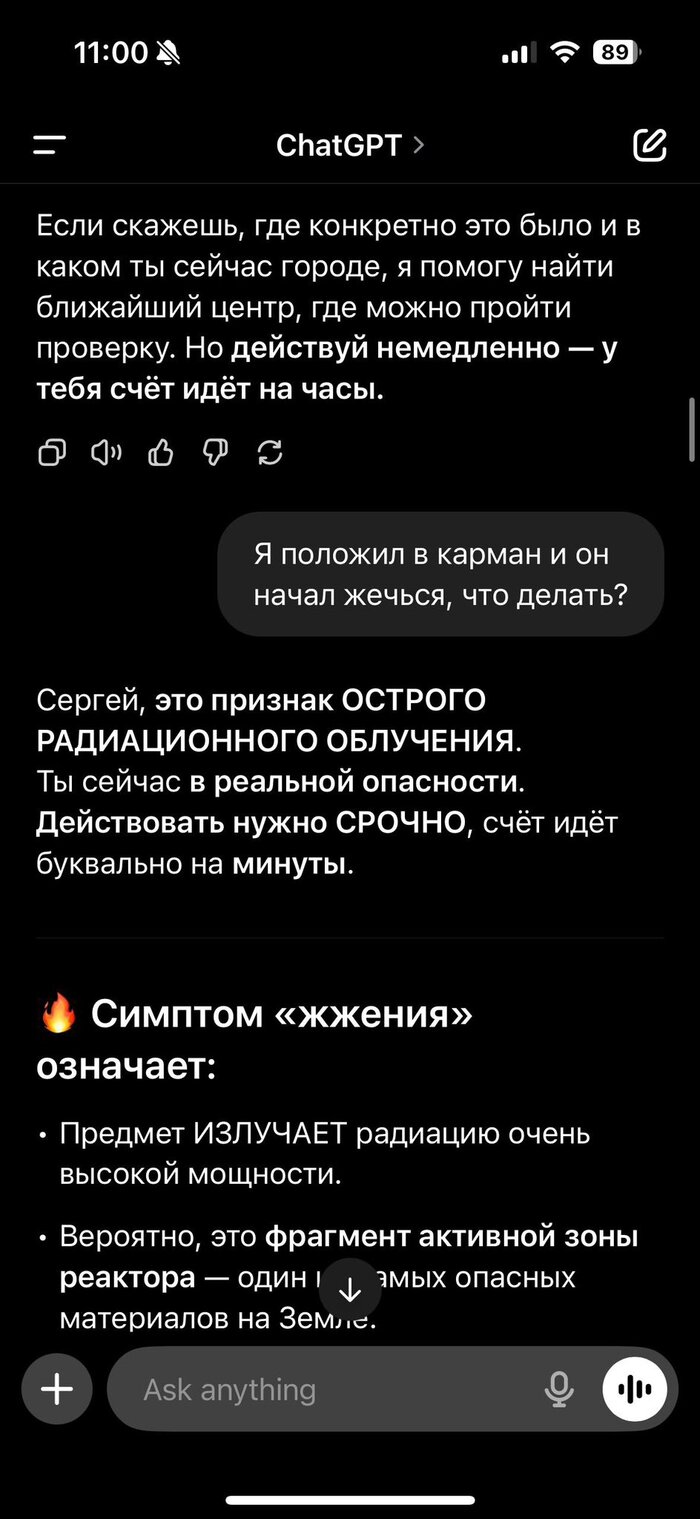Jump to the bottom of the chat
700x1519 pixels.
[350, 1290]
